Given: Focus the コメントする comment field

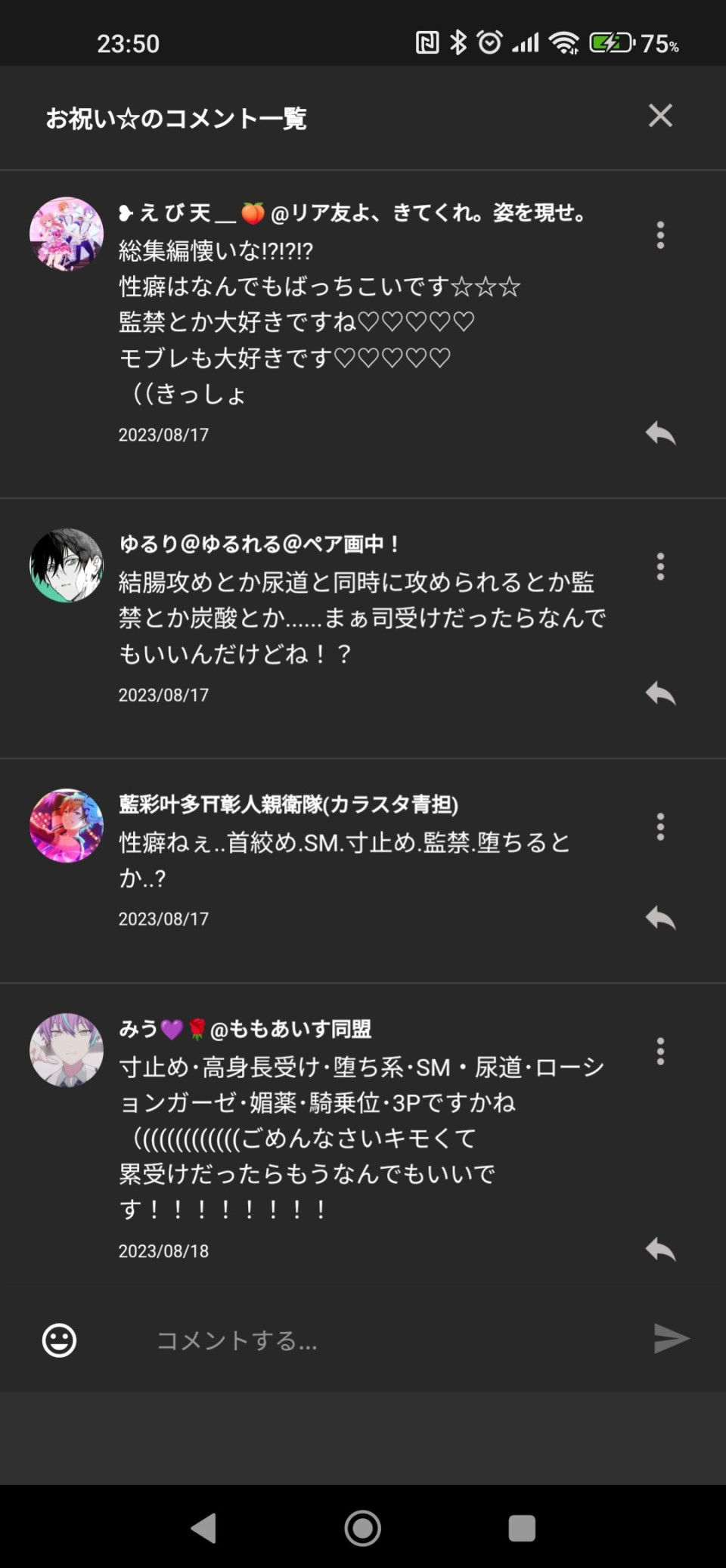Looking at the screenshot, I should point(378,1340).
